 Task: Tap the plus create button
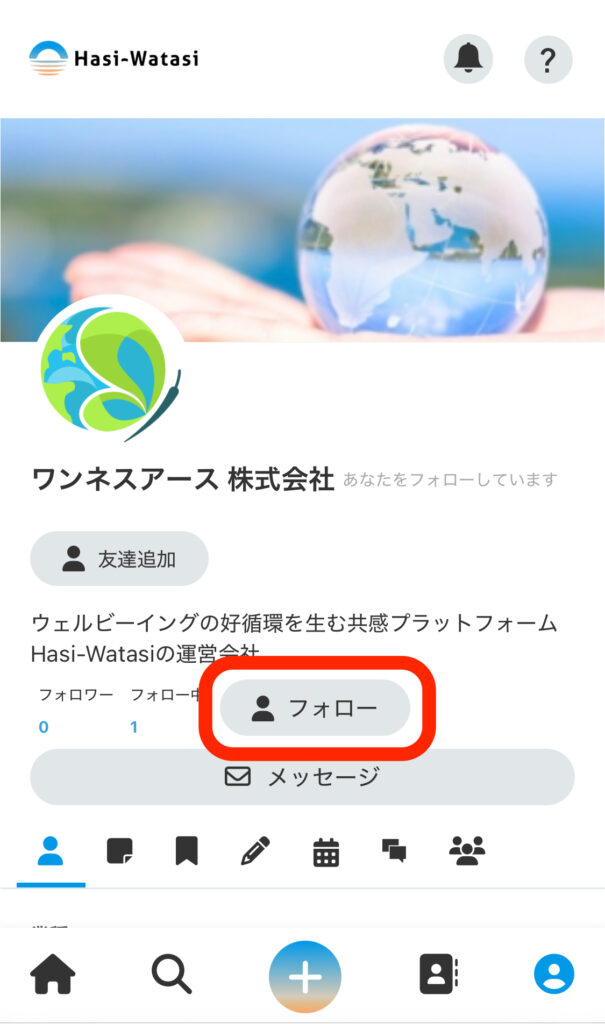pyautogui.click(x=305, y=977)
